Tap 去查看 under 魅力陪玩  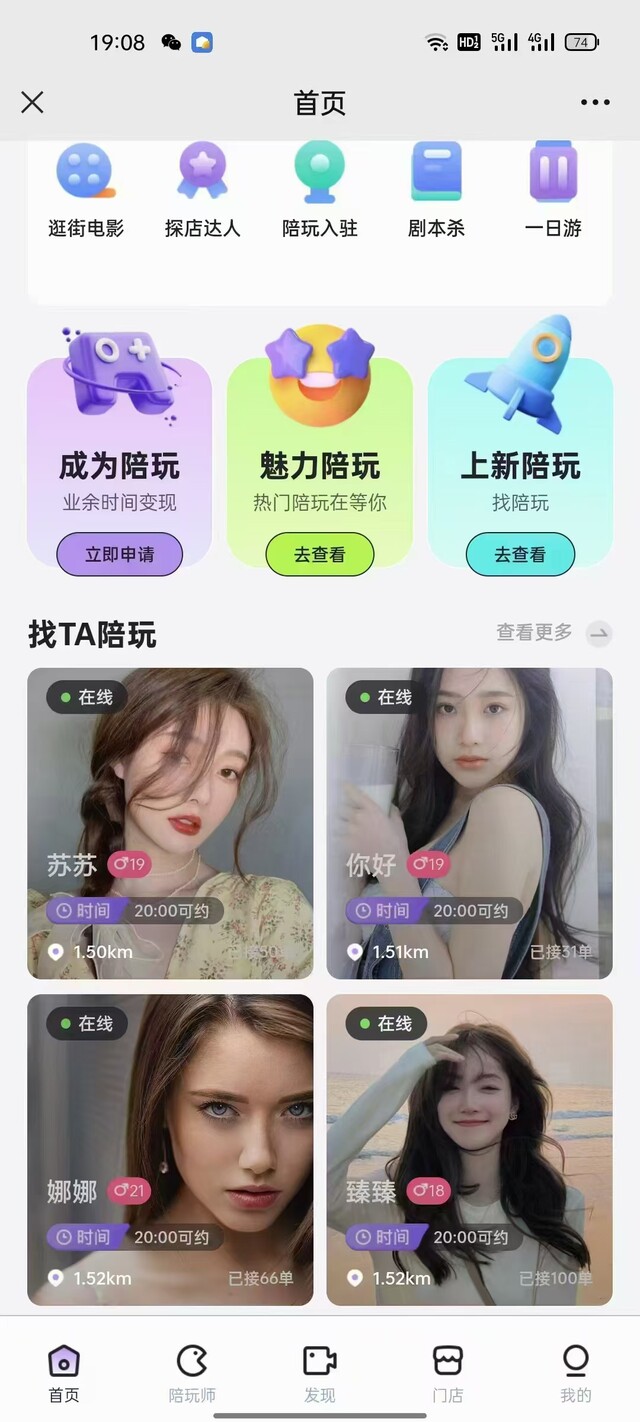tap(320, 554)
